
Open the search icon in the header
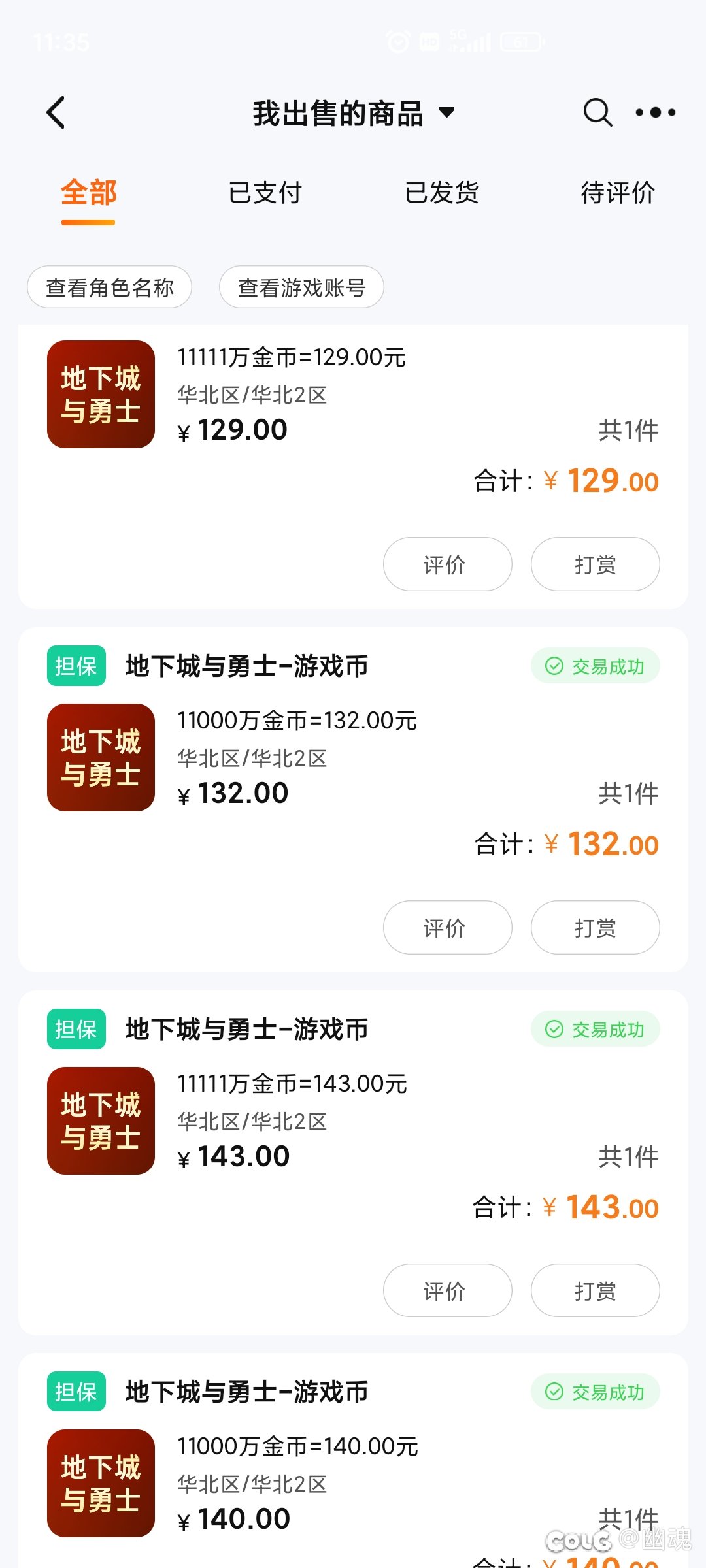coord(597,112)
